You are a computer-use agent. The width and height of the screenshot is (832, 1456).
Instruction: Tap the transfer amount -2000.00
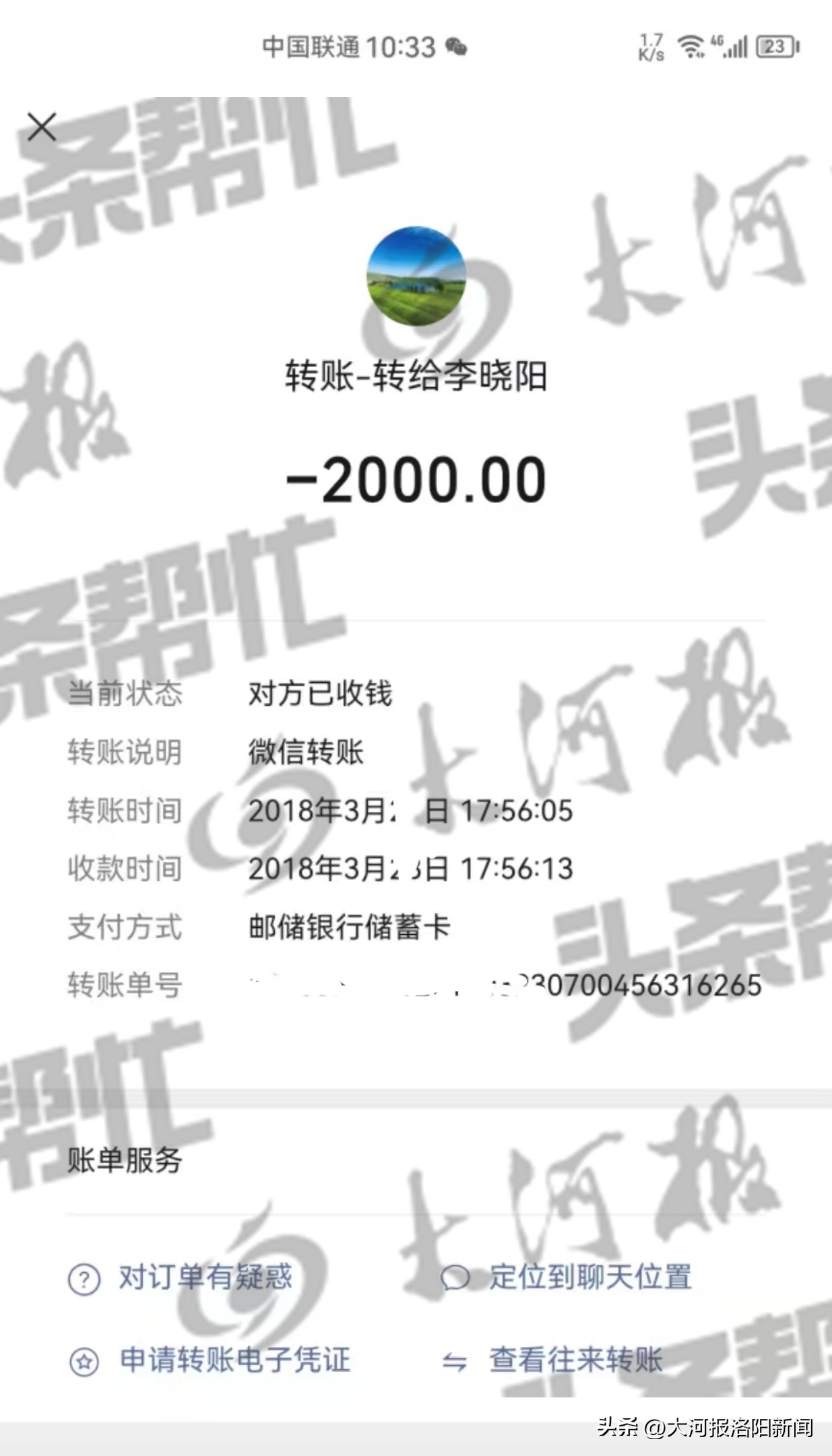coord(416,479)
